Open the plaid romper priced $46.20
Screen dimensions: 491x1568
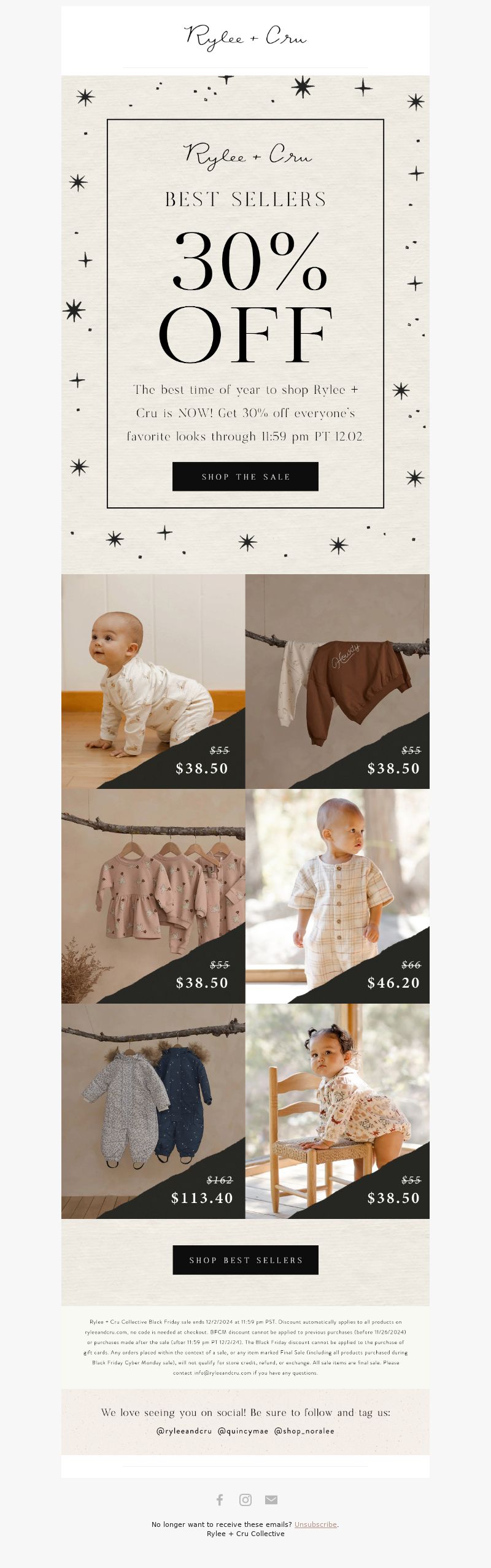(337, 896)
